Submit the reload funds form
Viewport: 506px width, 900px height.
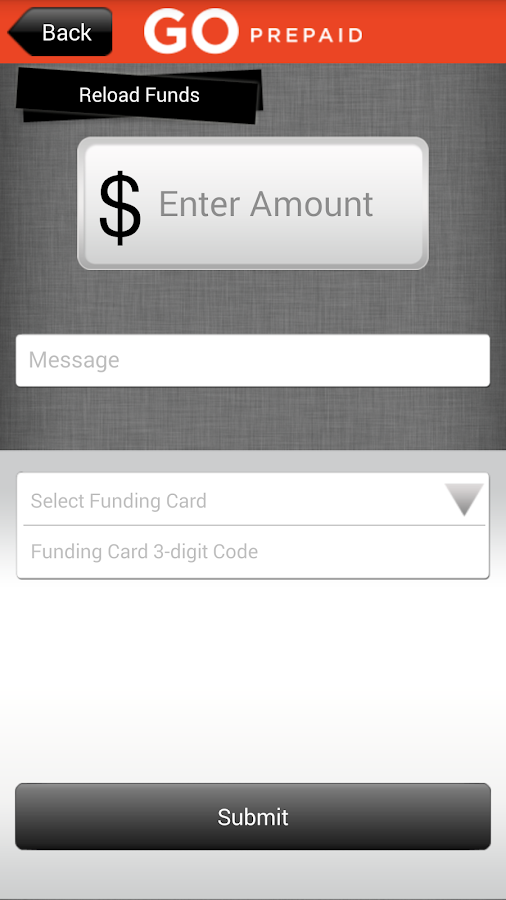coord(253,817)
